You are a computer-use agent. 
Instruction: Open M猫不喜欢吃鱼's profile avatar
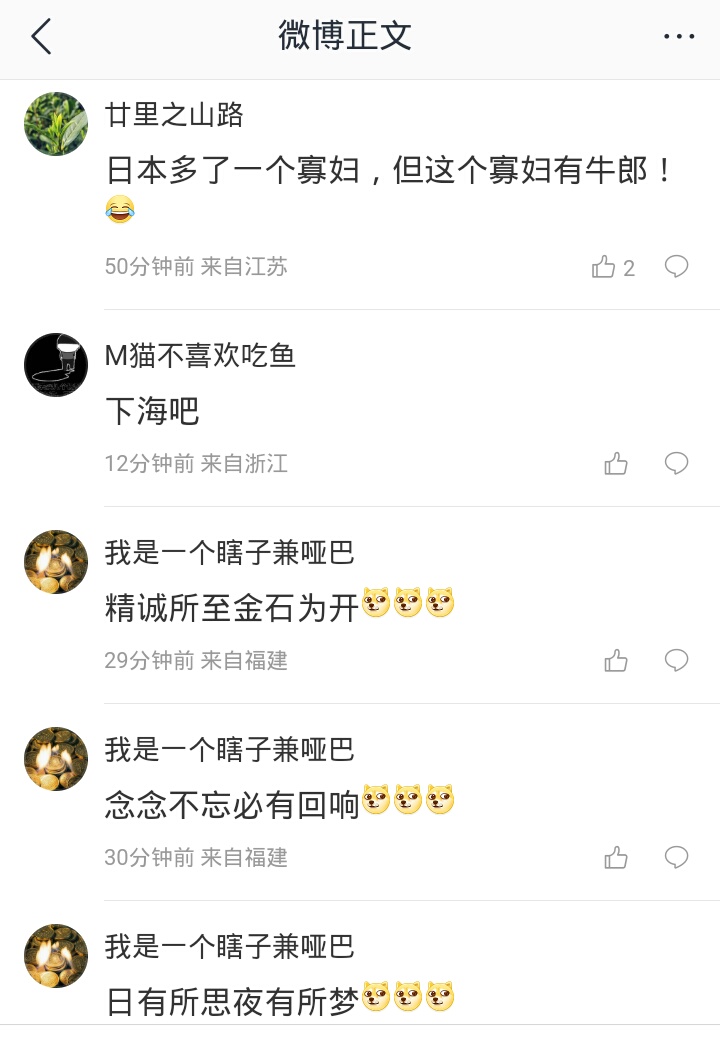[x=56, y=364]
